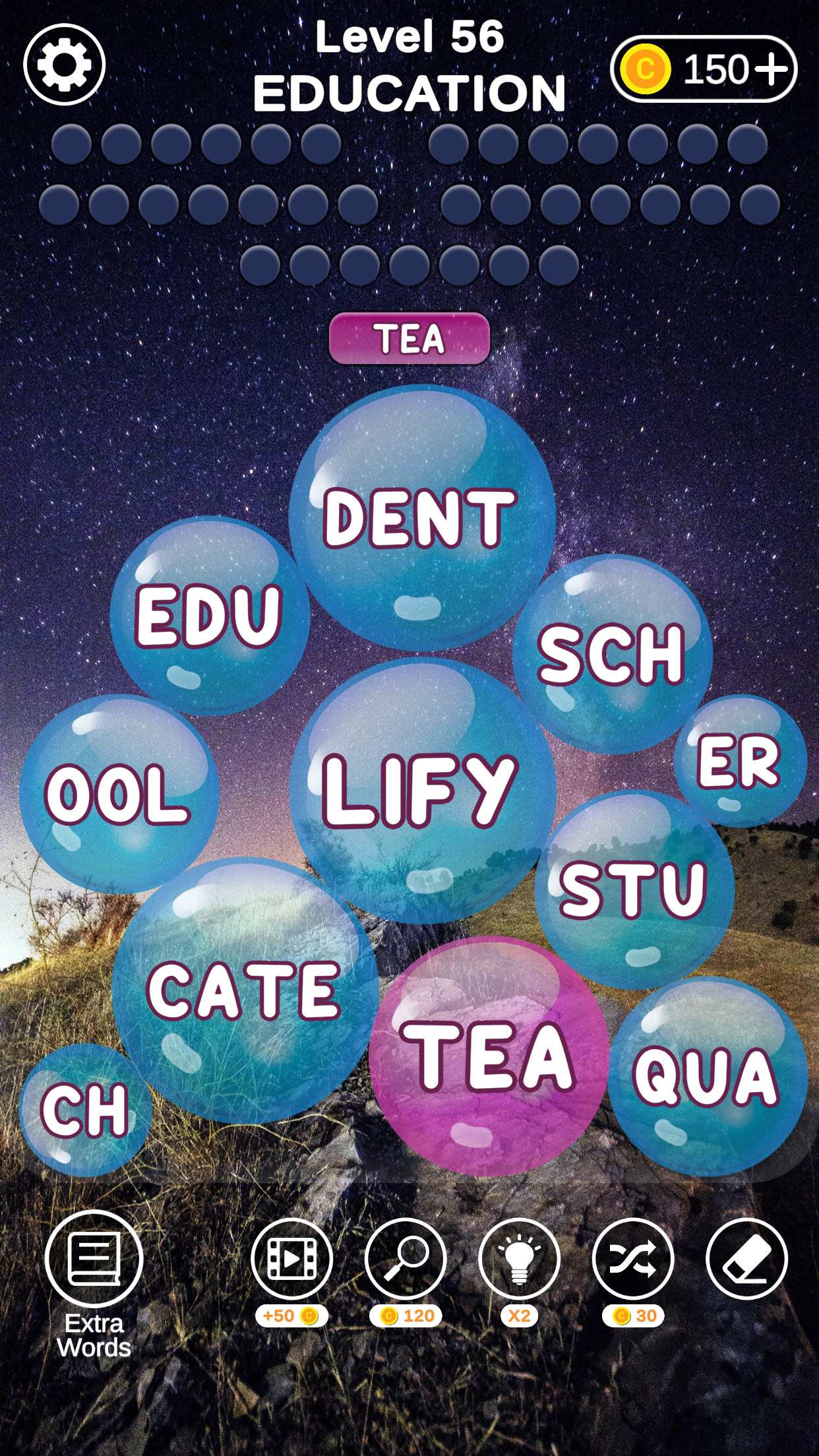This screenshot has width=819, height=1456.
Task: Use the magnifier search hint icon
Action: (407, 1261)
